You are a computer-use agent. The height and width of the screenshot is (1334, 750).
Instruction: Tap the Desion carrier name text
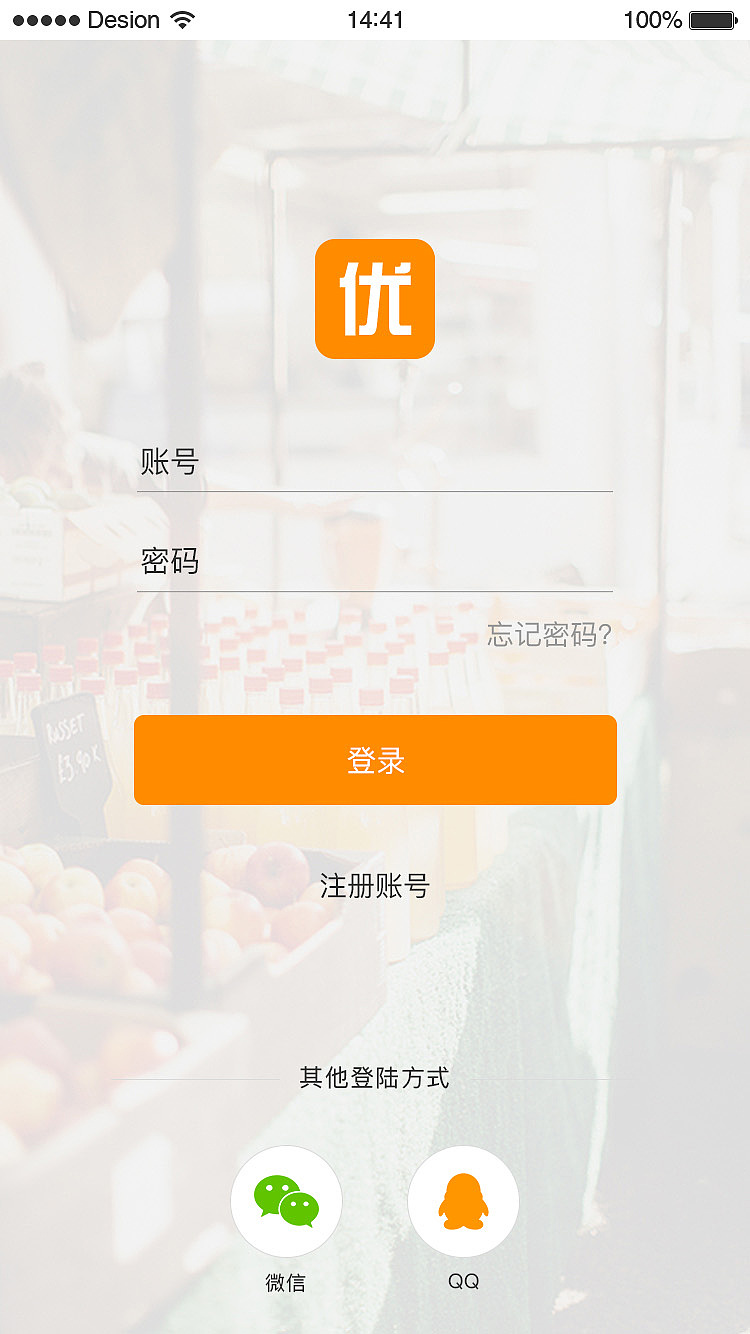pyautogui.click(x=124, y=18)
